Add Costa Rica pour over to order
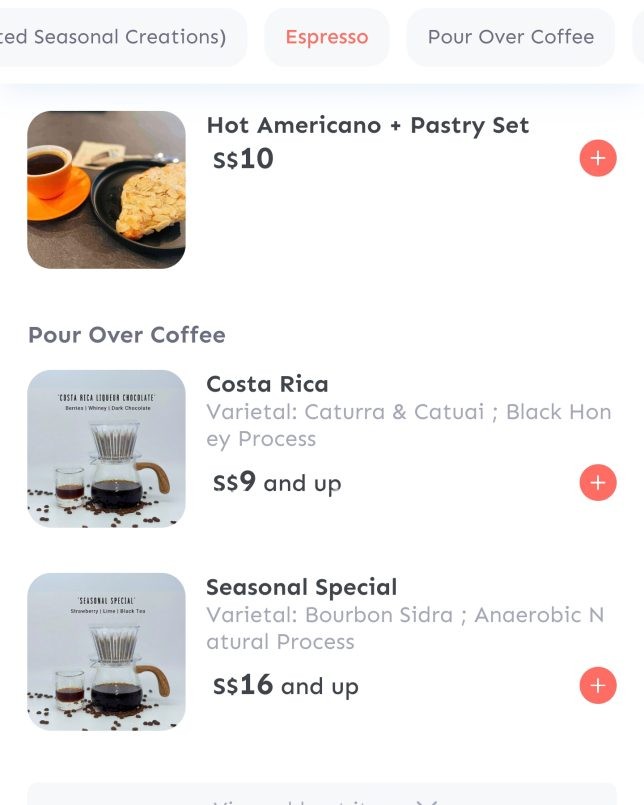Viewport: 644px width, 805px height. point(597,483)
